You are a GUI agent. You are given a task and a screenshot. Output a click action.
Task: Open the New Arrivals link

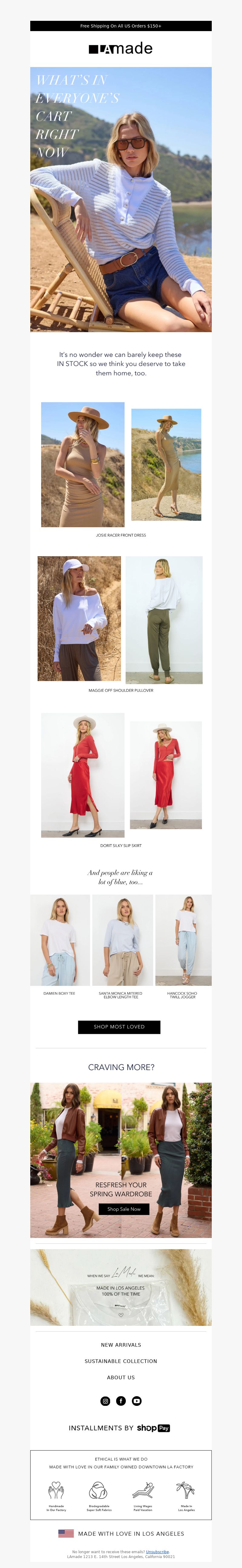point(121,1345)
